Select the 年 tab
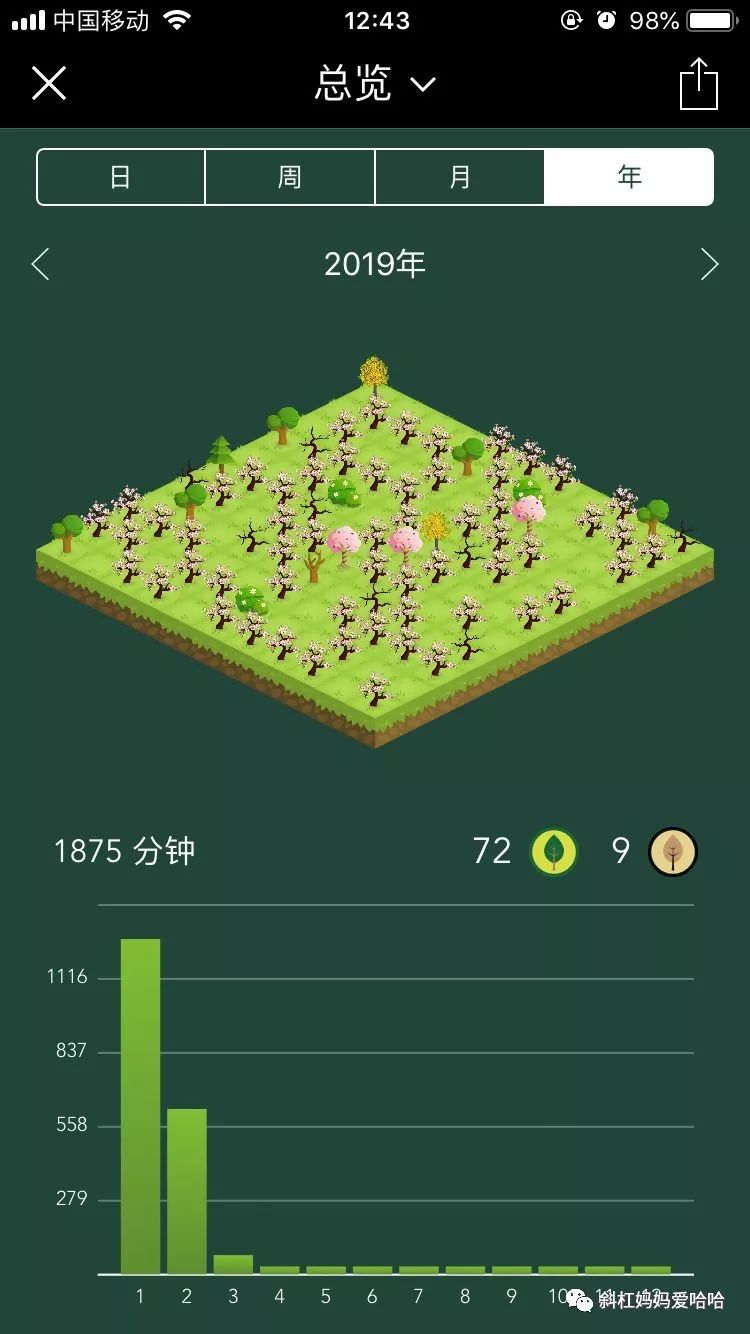The image size is (750, 1334). click(x=629, y=177)
